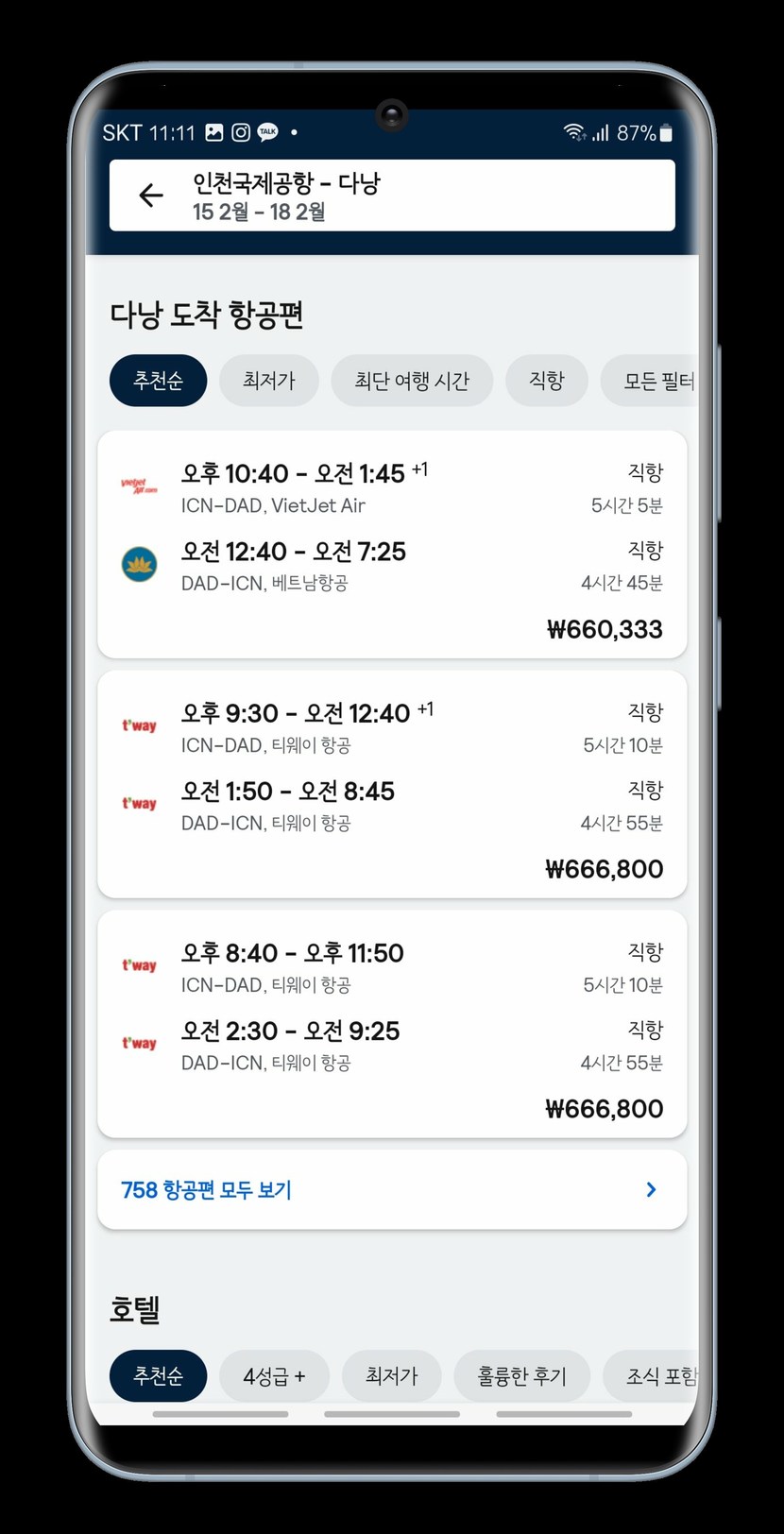View all 758 항공편
Viewport: 784px width, 1534px height.
click(392, 1189)
